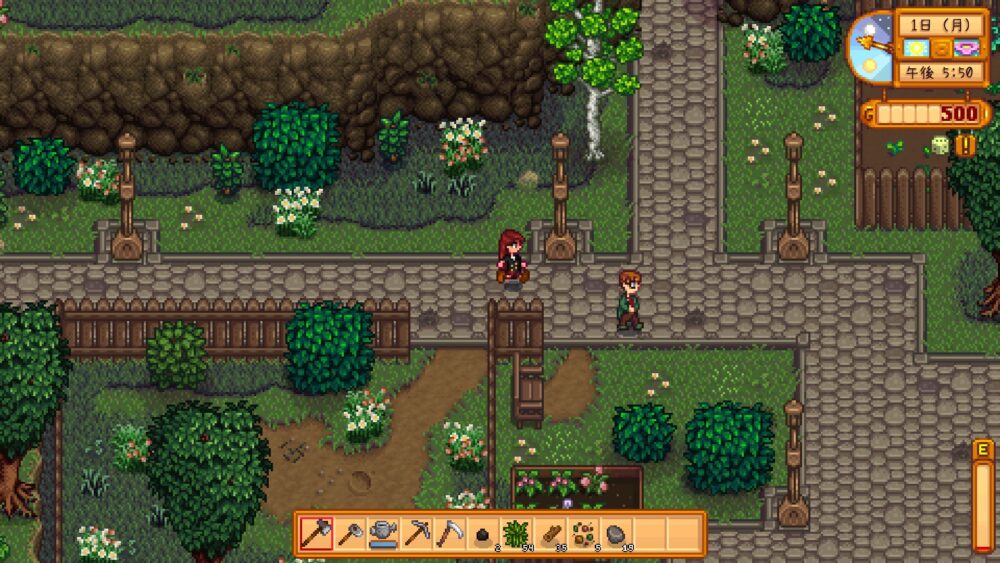Select the fiber stack of 54
The width and height of the screenshot is (1000, 563).
pos(516,534)
